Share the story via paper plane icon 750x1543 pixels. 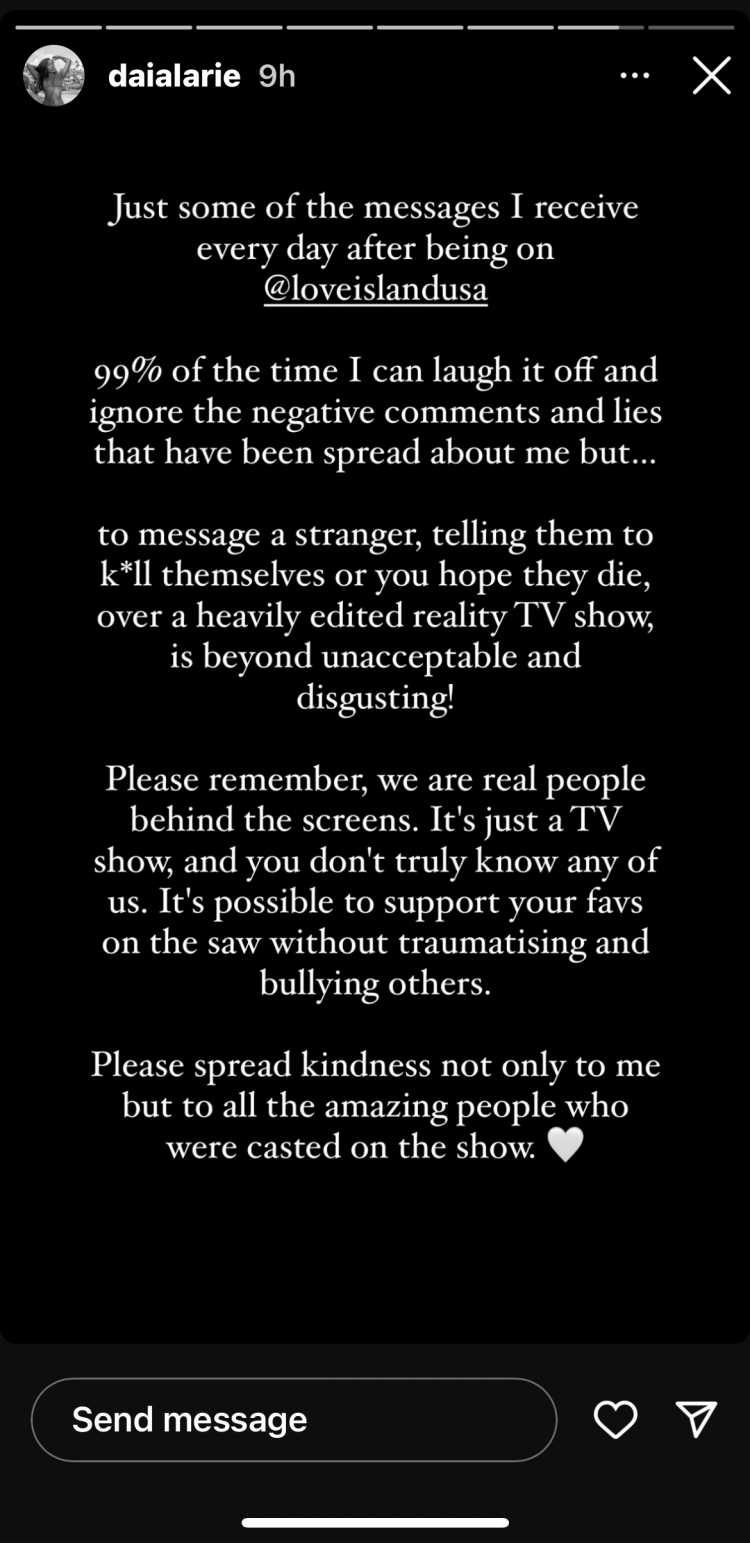696,1419
